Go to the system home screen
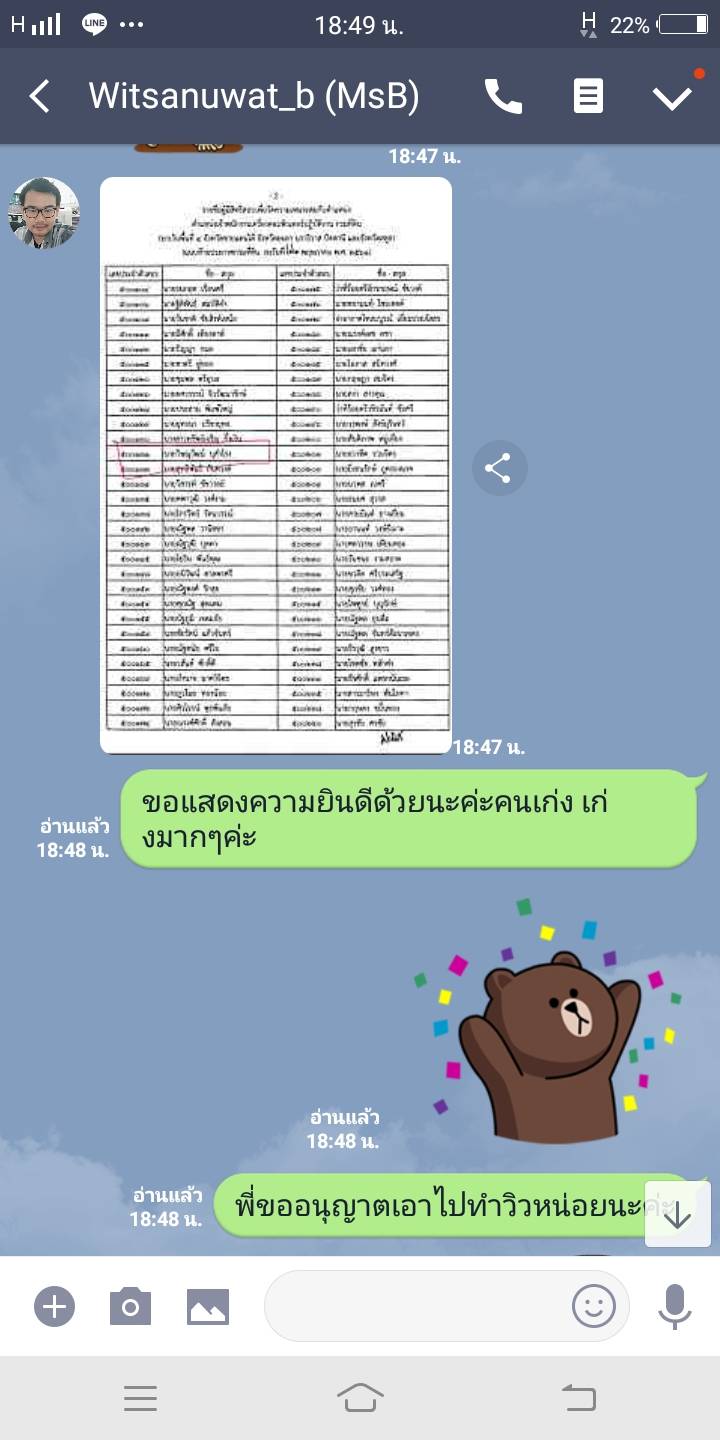 (360, 1397)
